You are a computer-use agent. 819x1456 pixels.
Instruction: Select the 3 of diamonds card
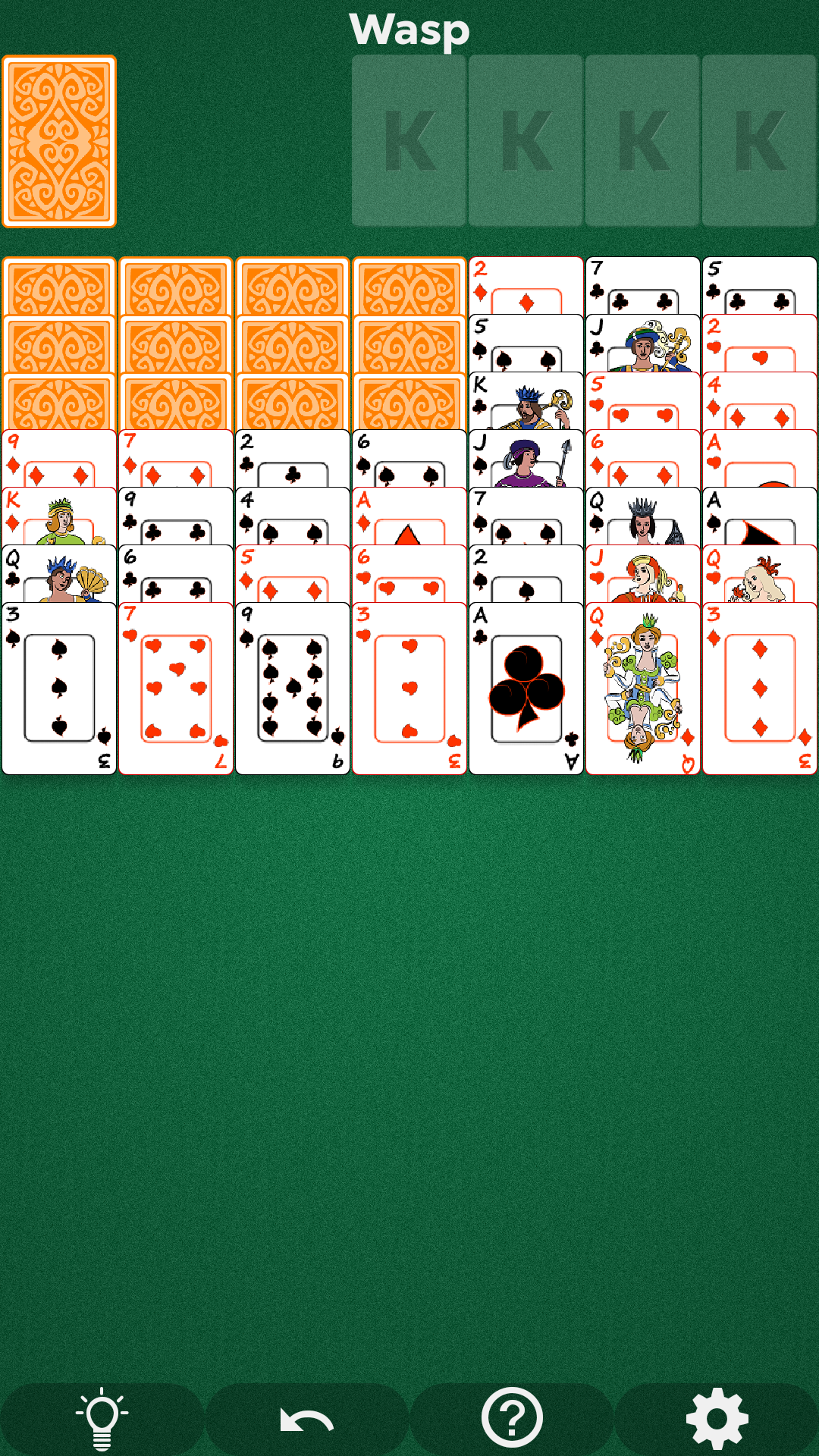click(760, 689)
